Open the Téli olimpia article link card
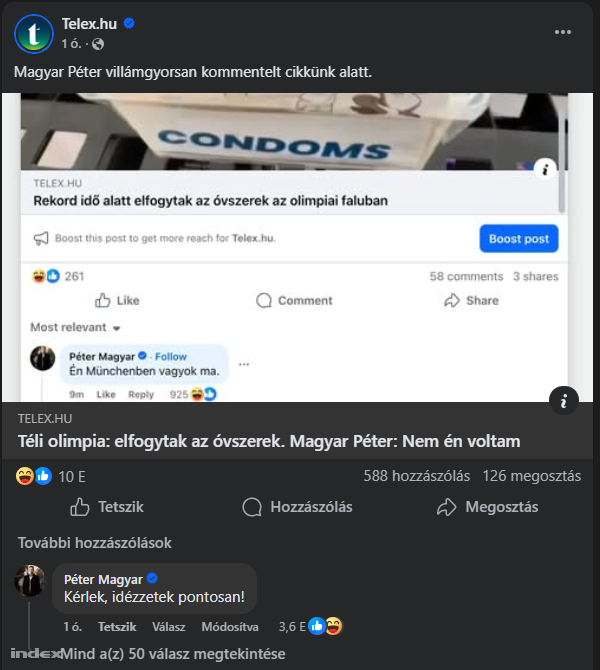 269,441
